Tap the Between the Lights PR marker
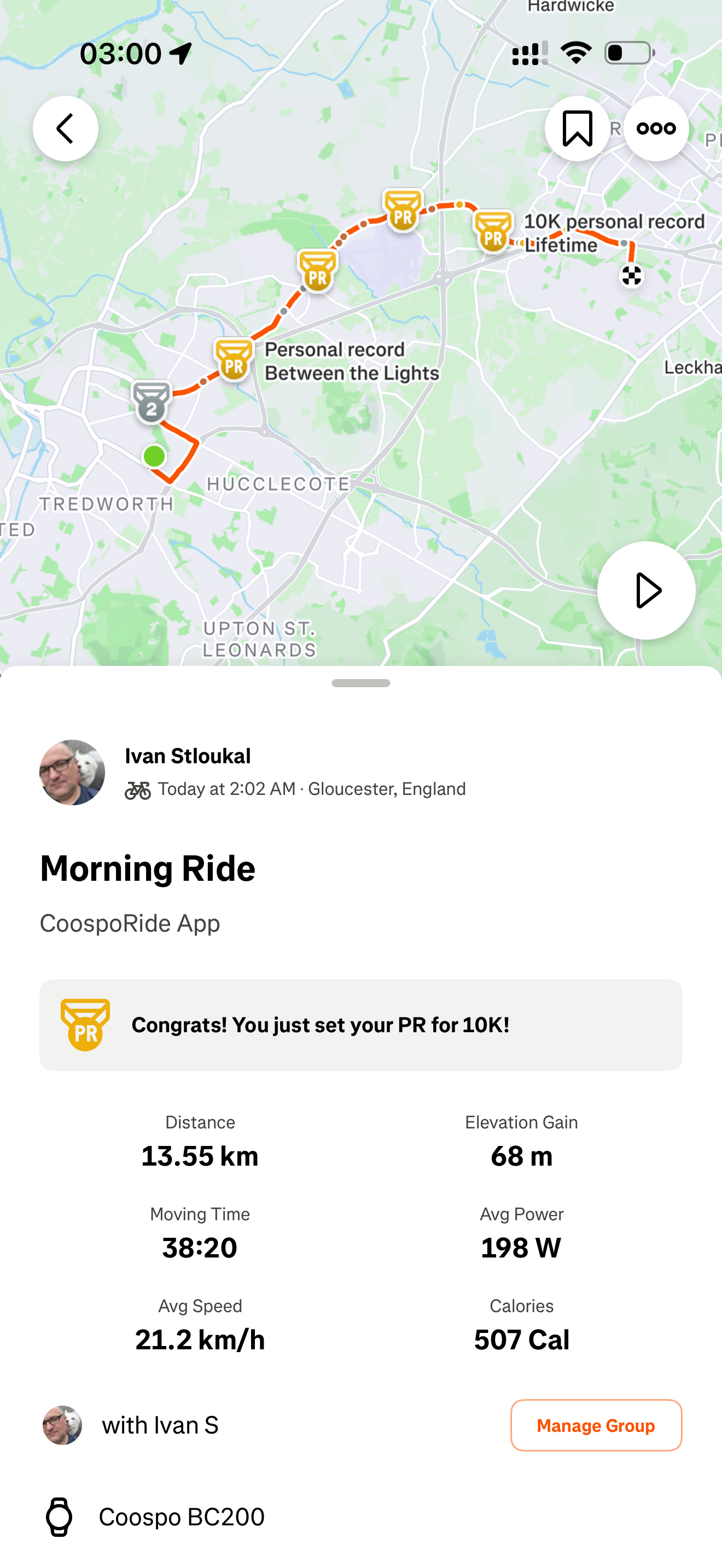 coord(234,359)
